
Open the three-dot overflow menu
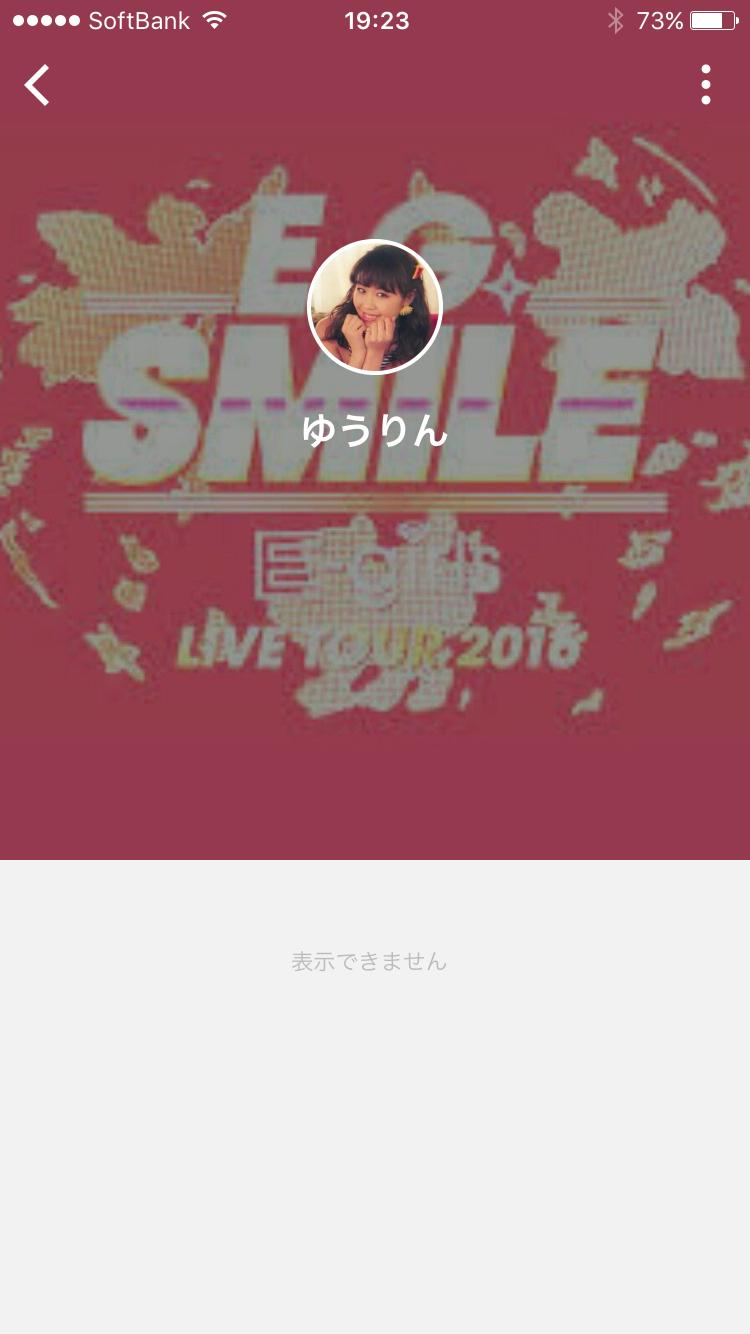coord(706,85)
